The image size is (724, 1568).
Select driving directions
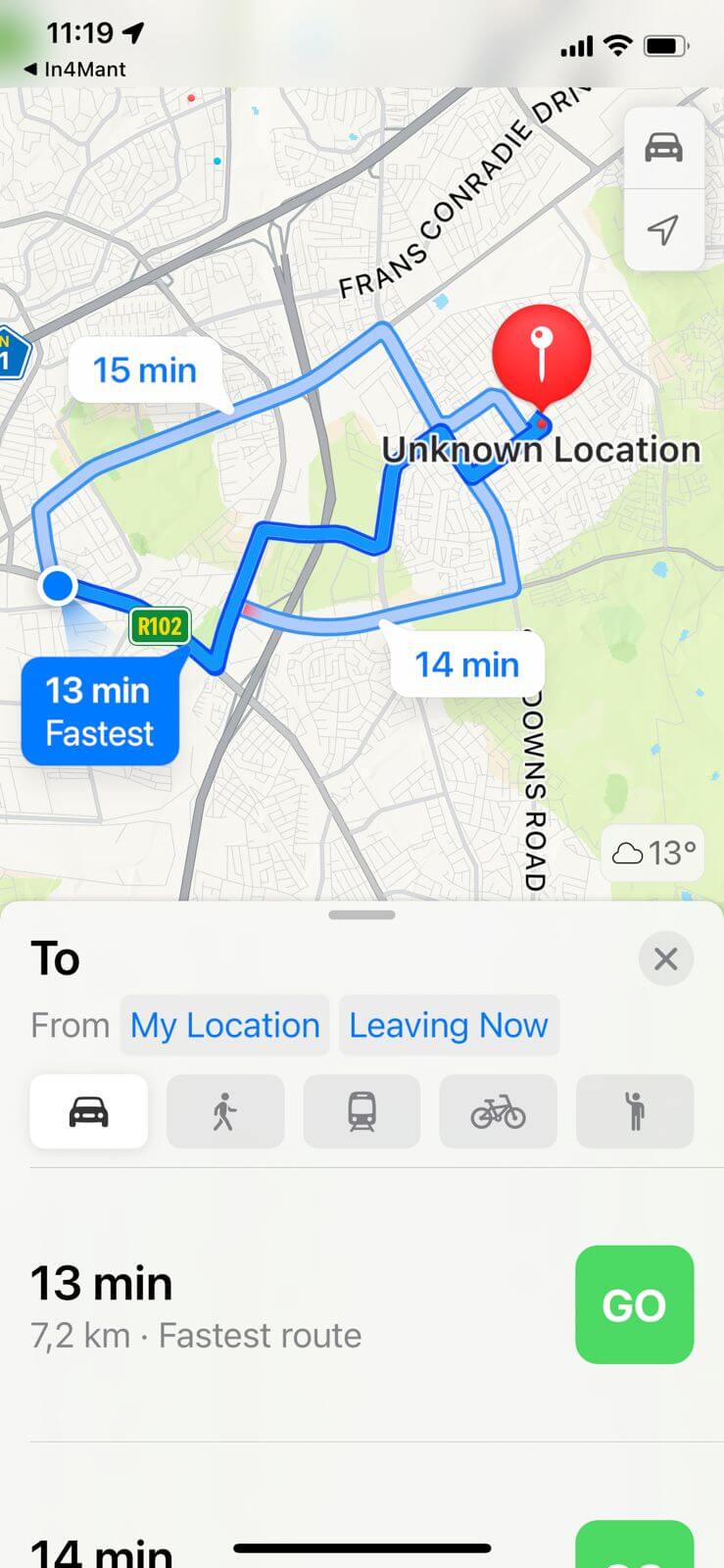(89, 1112)
